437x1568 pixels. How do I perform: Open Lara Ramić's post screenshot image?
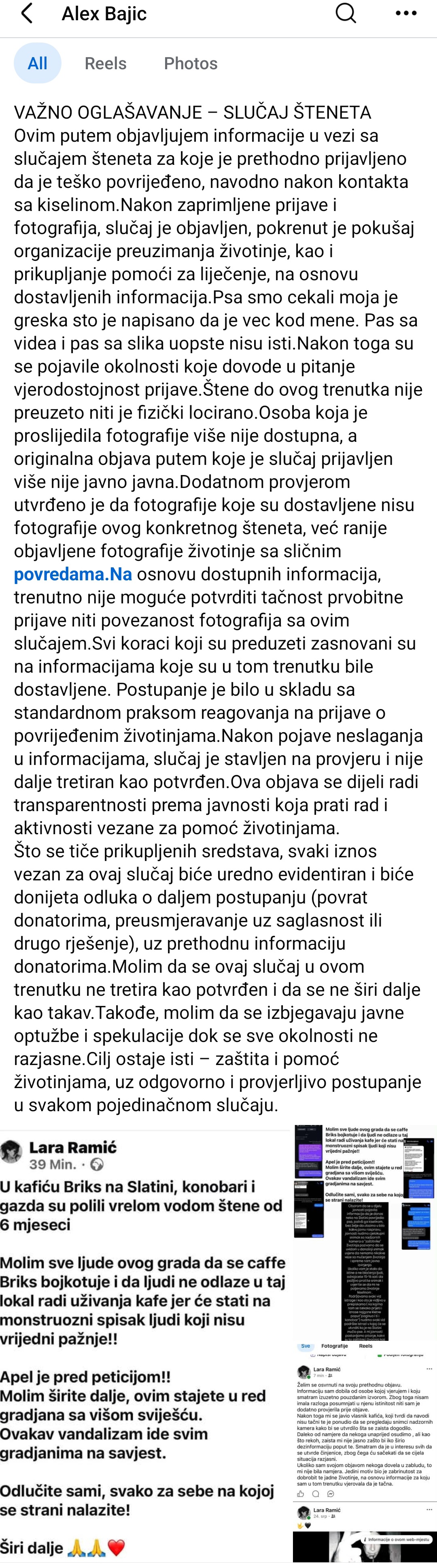coord(145,1346)
